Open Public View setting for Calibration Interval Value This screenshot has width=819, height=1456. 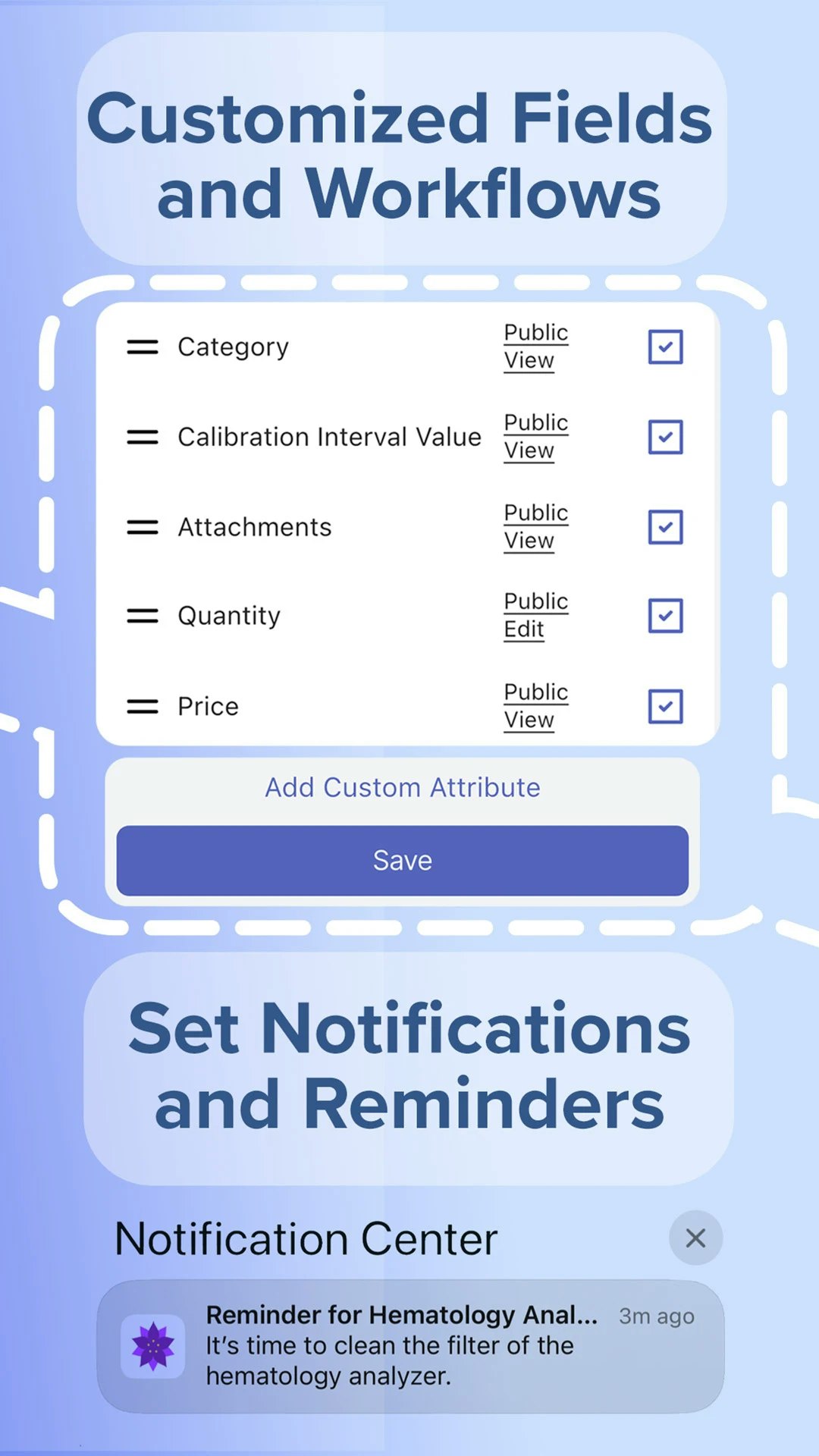[535, 436]
